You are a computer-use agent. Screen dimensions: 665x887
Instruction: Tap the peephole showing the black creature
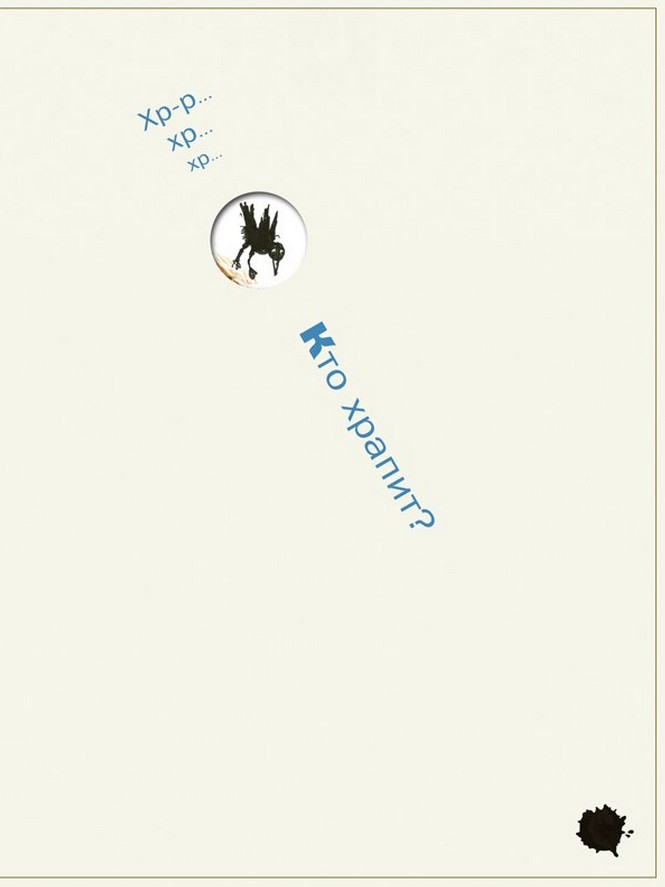click(x=258, y=240)
